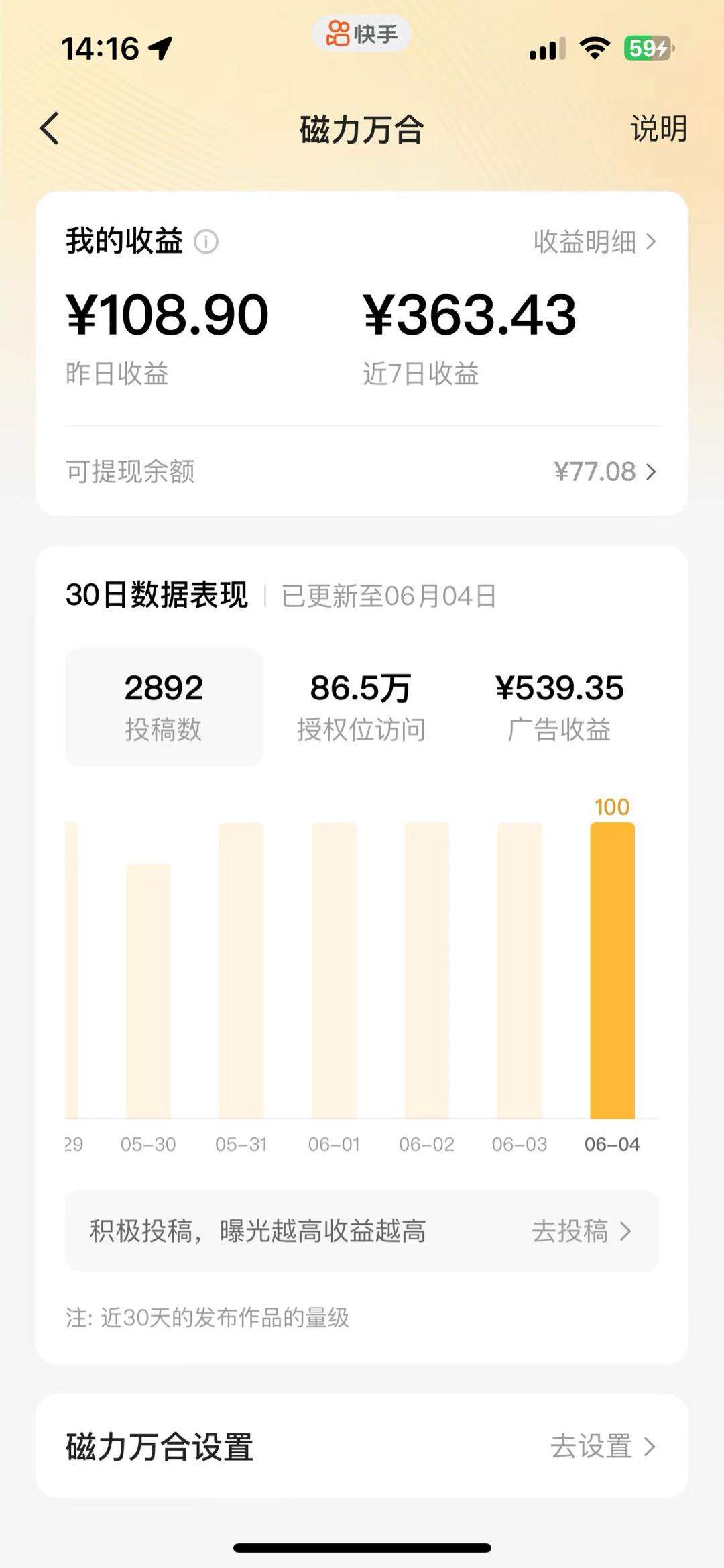Open 收益明细 earnings details

point(594,241)
